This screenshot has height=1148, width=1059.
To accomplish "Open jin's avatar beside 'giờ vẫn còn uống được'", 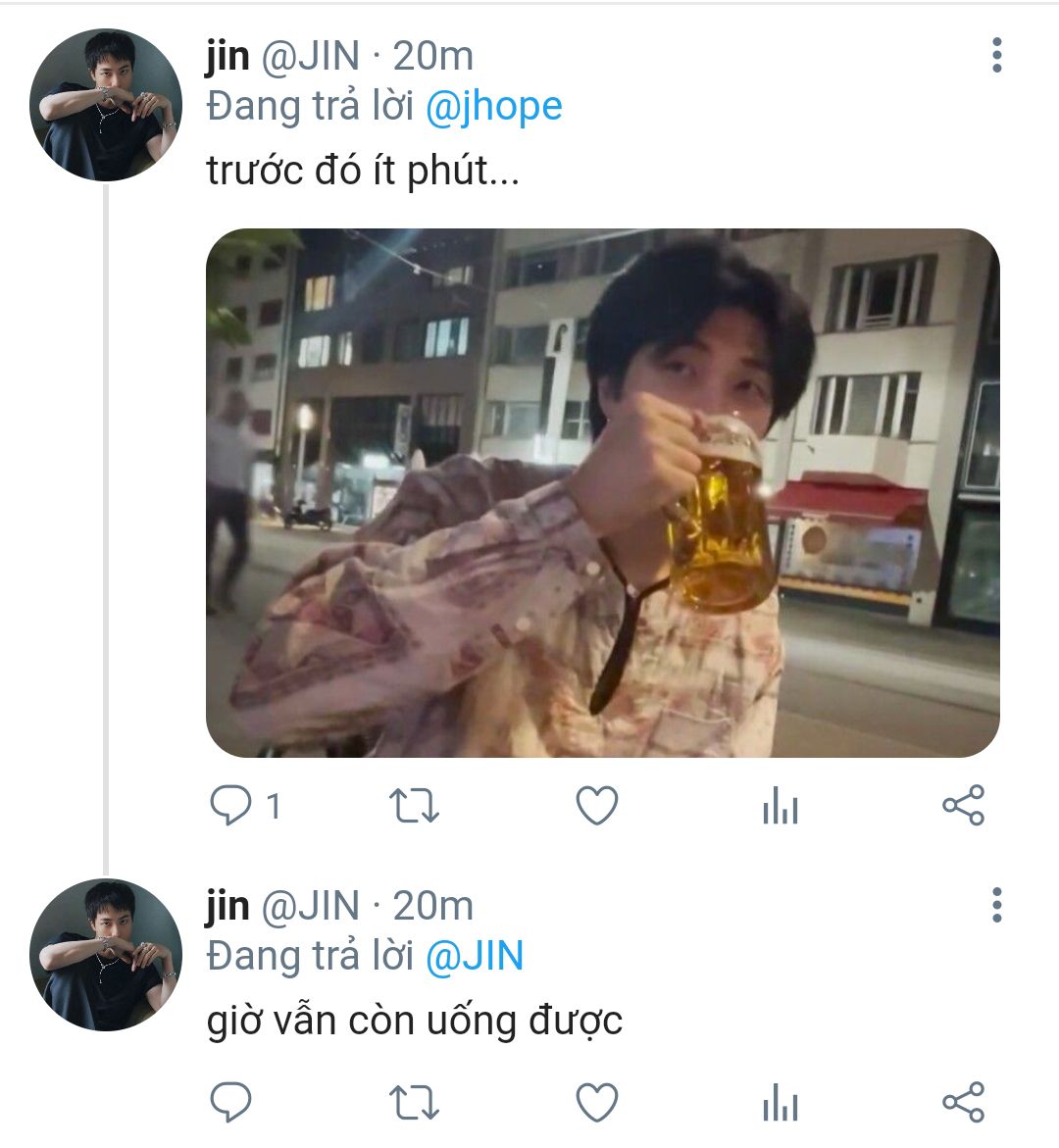I will tap(106, 955).
